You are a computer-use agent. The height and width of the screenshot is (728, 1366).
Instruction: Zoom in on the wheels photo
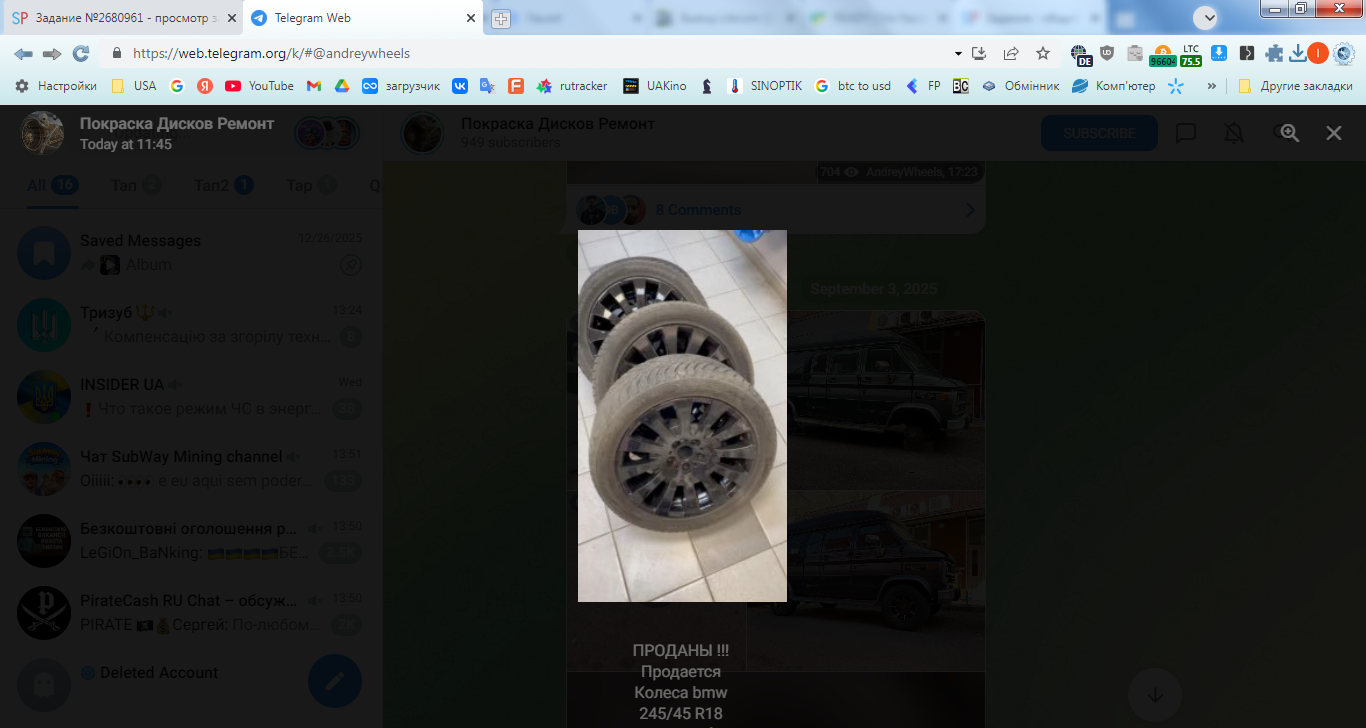pyautogui.click(x=1289, y=133)
